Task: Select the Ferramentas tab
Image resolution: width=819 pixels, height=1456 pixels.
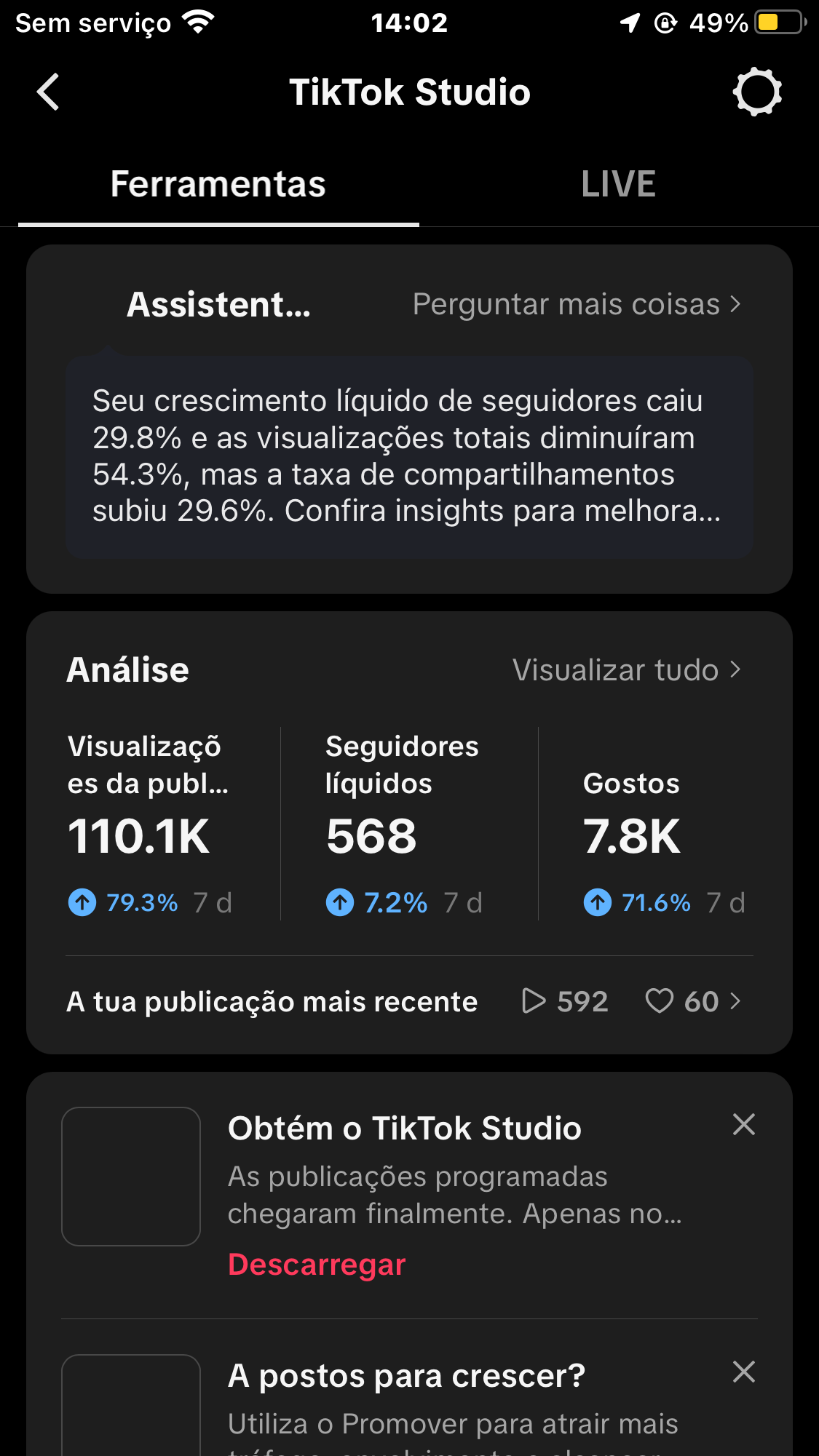Action: [218, 184]
